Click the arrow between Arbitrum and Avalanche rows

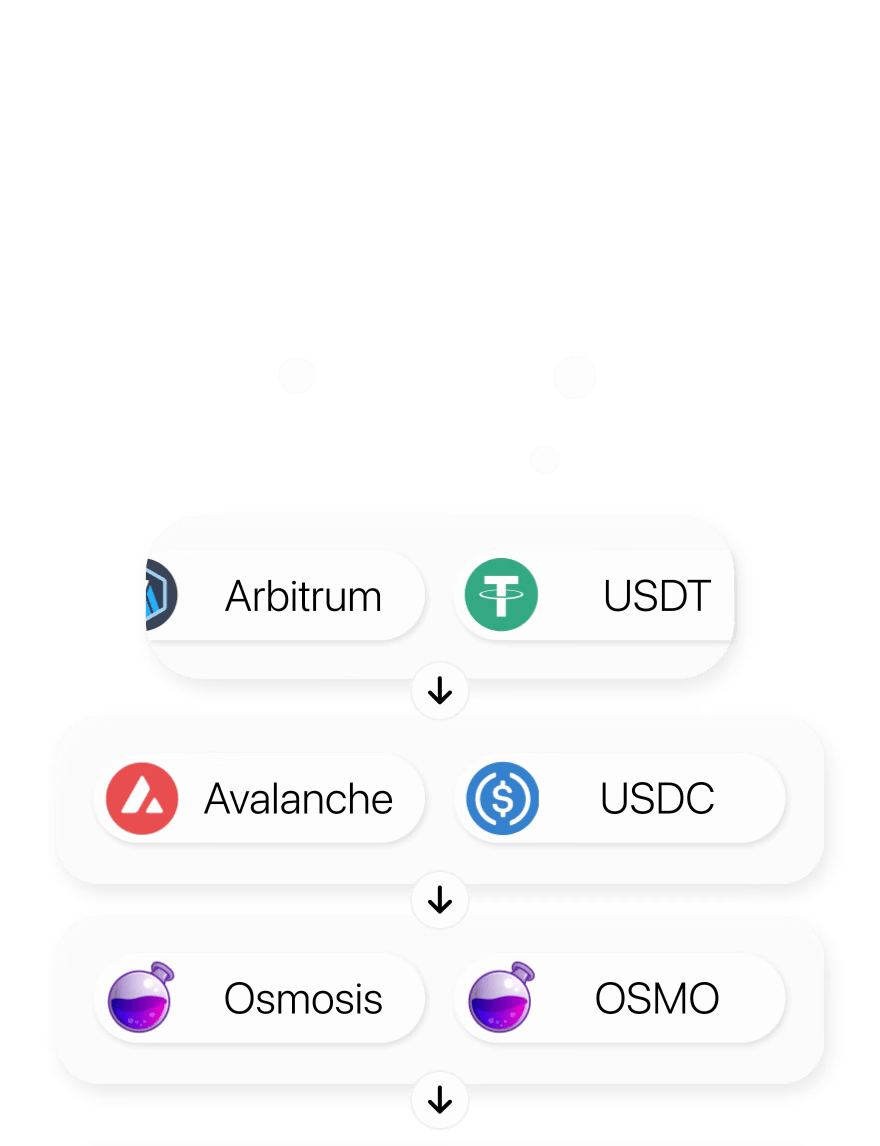[x=440, y=689]
